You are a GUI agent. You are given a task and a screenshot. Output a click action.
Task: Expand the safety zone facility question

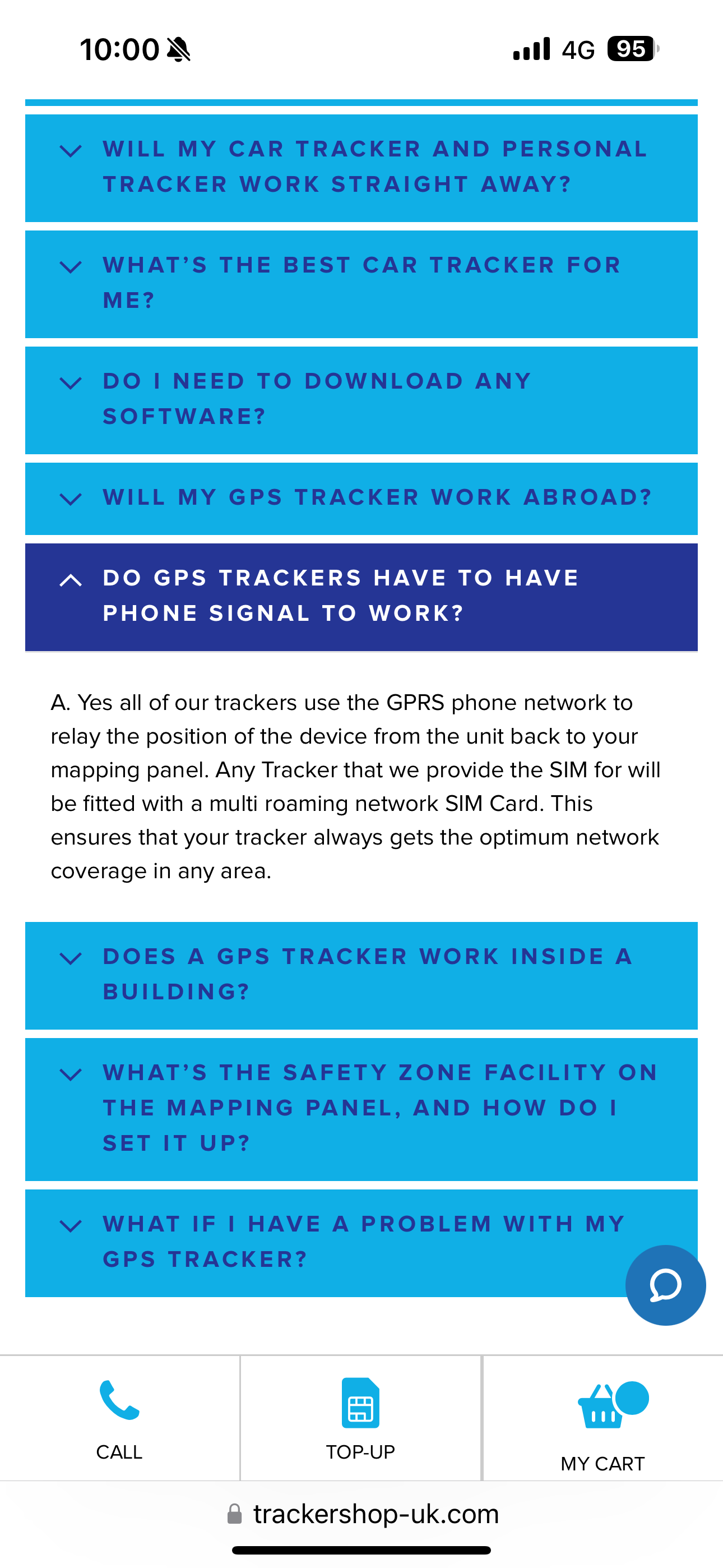361,1109
